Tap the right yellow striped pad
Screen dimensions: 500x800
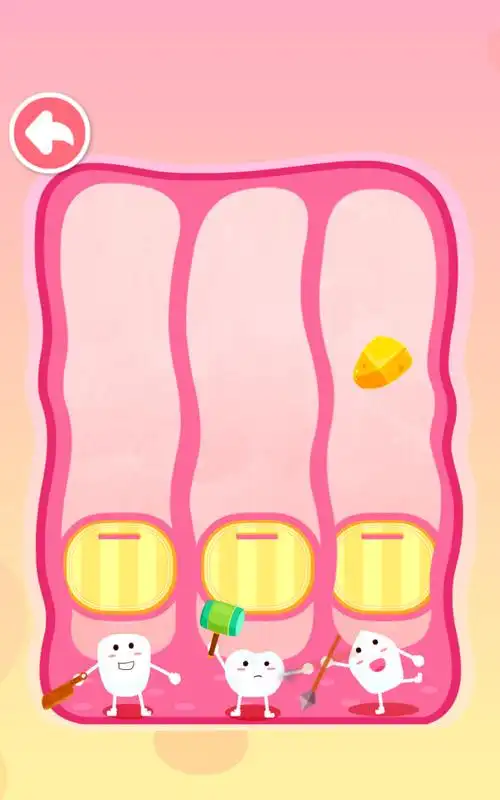point(384,567)
